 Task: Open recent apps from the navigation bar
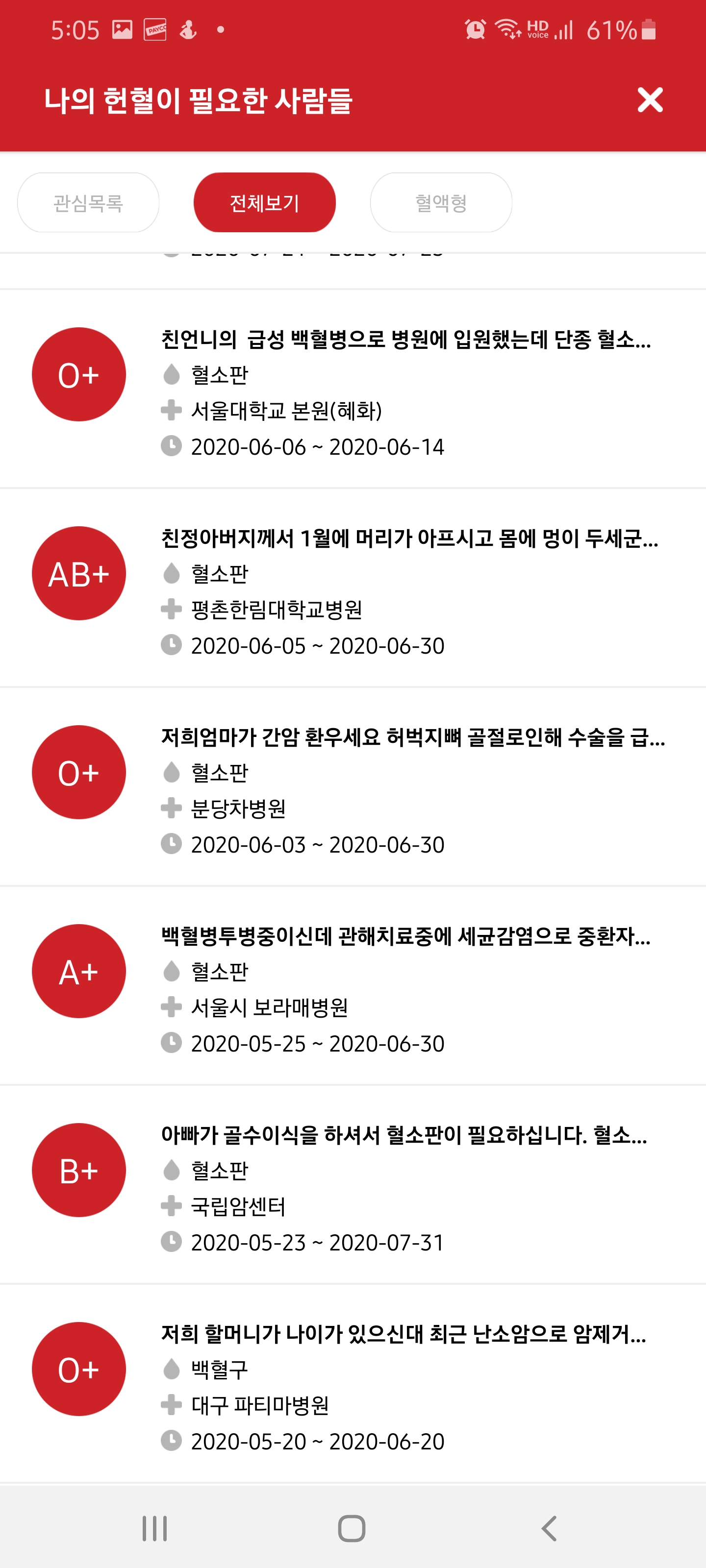pos(155,1528)
